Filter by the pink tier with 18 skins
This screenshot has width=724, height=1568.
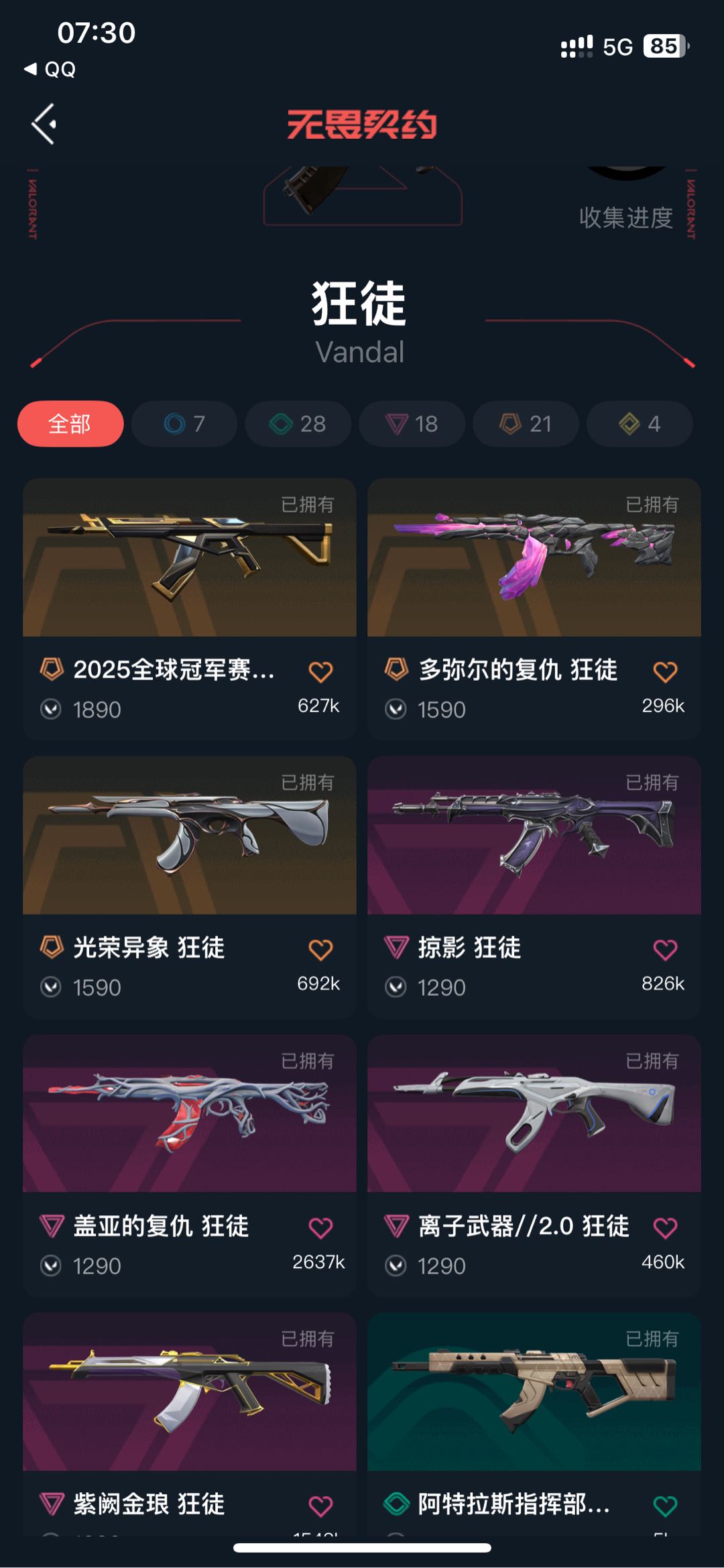pyautogui.click(x=412, y=424)
